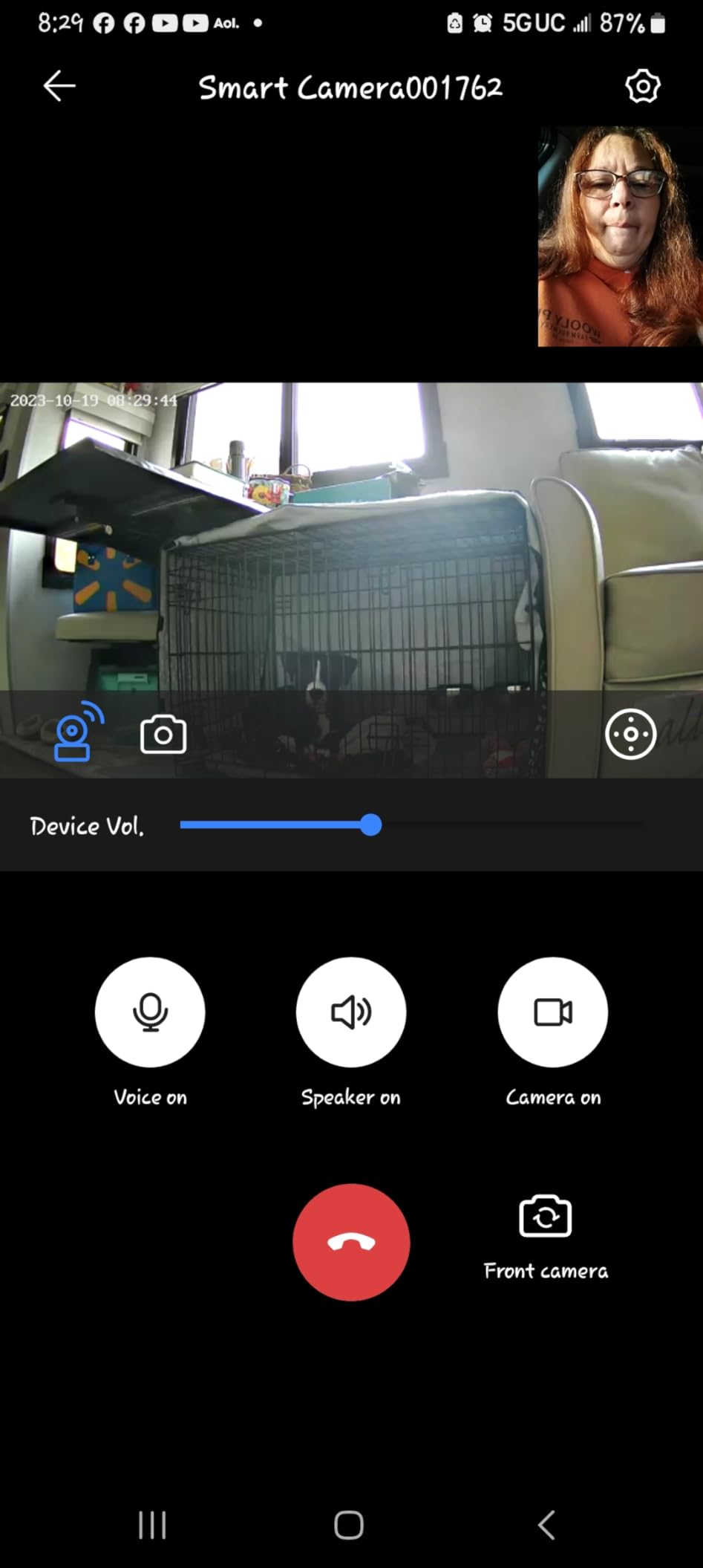Open recent apps from navigation bar
703x1568 pixels.
coord(152,1526)
